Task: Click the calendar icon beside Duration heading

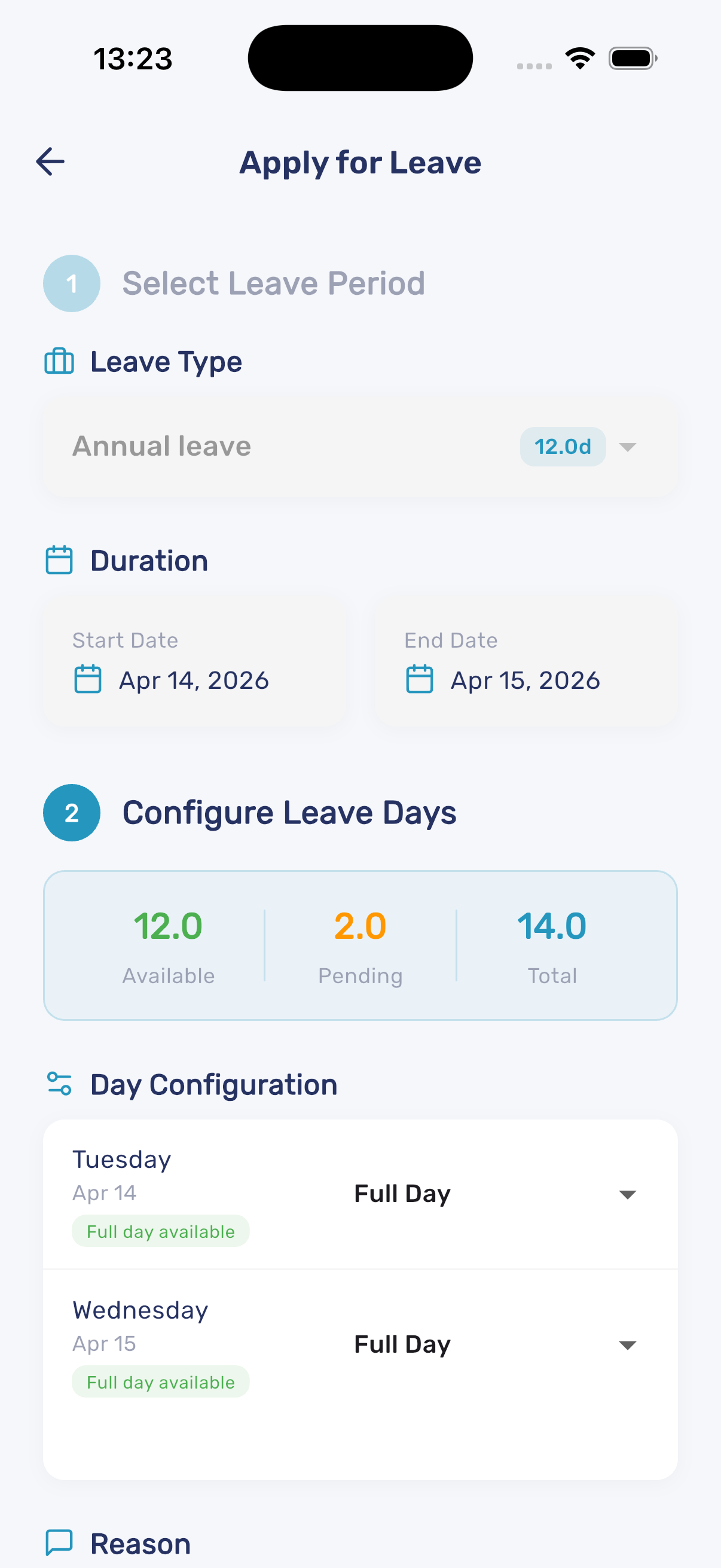Action: tap(59, 560)
